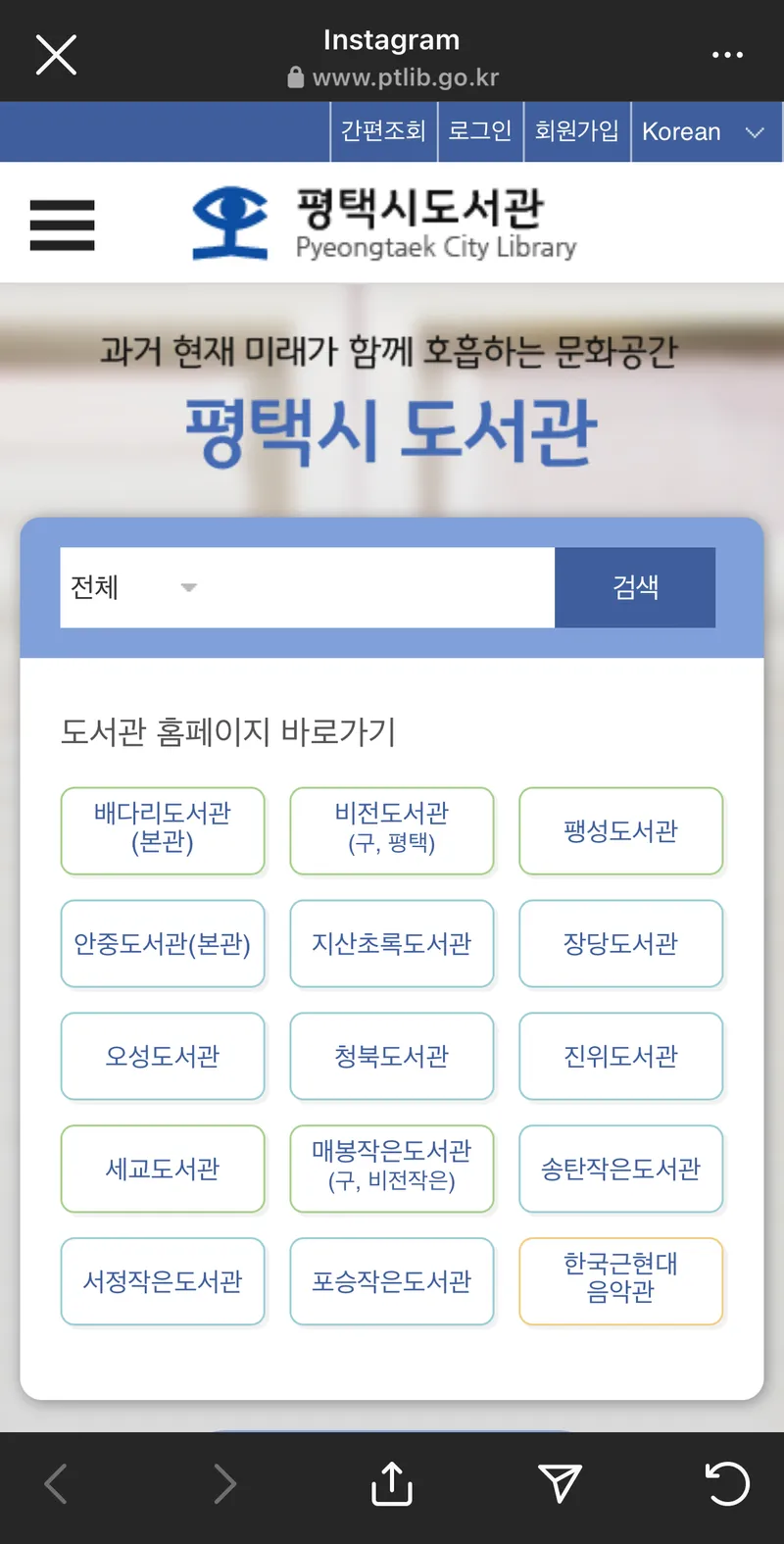Expand the 전체 search category dropdown
Screen dimensions: 784x1544
tap(132, 587)
